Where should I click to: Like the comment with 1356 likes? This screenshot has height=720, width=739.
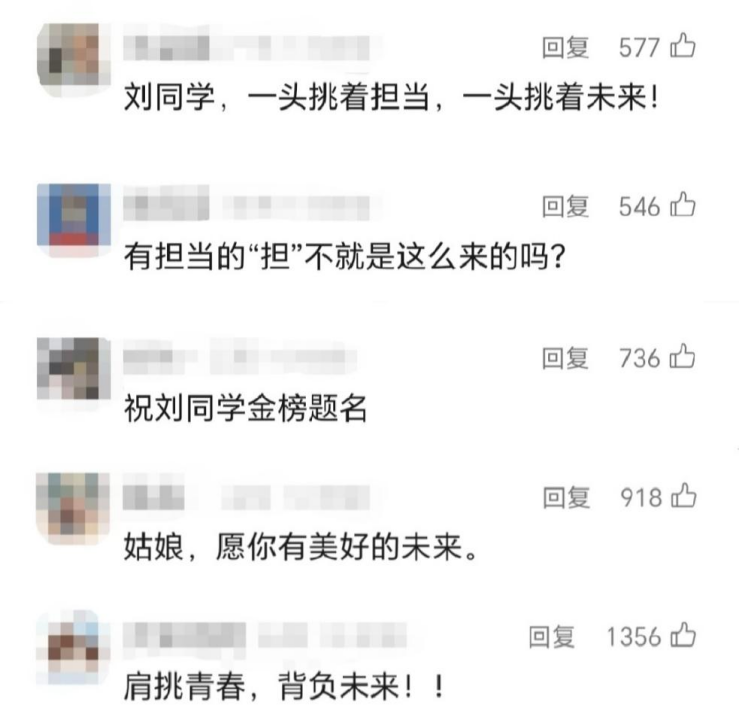684,635
